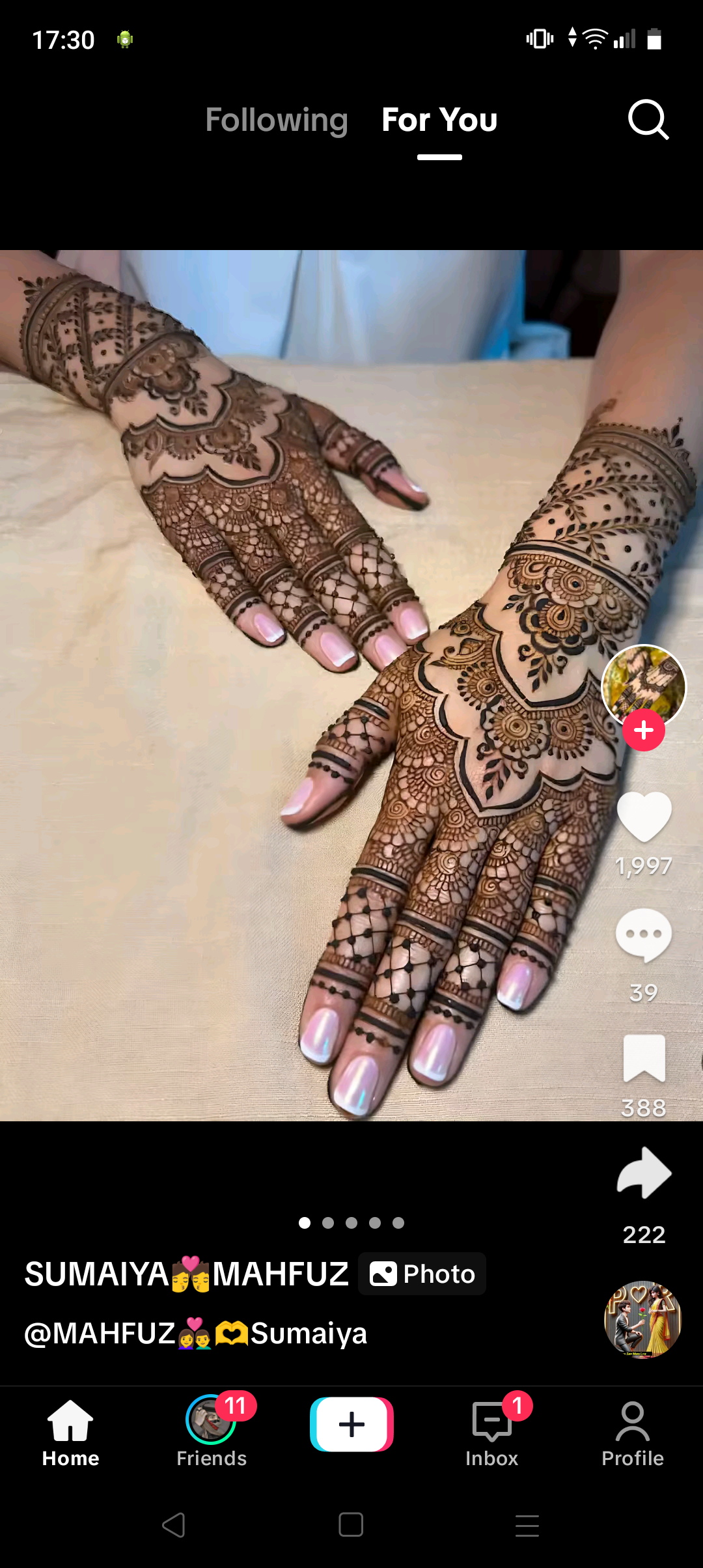Screen dimensions: 703x1568
Task: Like this henna photo post
Action: click(644, 817)
